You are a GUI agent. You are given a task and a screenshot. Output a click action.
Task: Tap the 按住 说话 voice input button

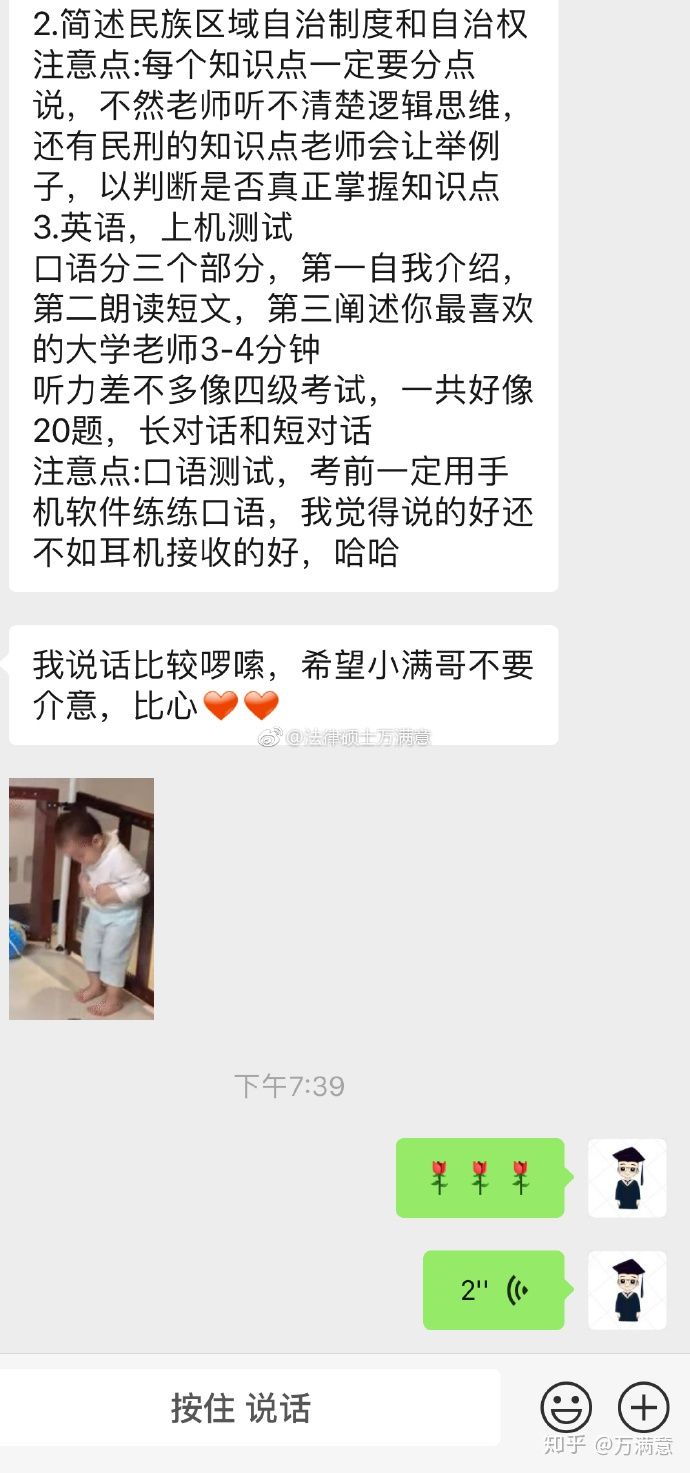click(x=241, y=1408)
